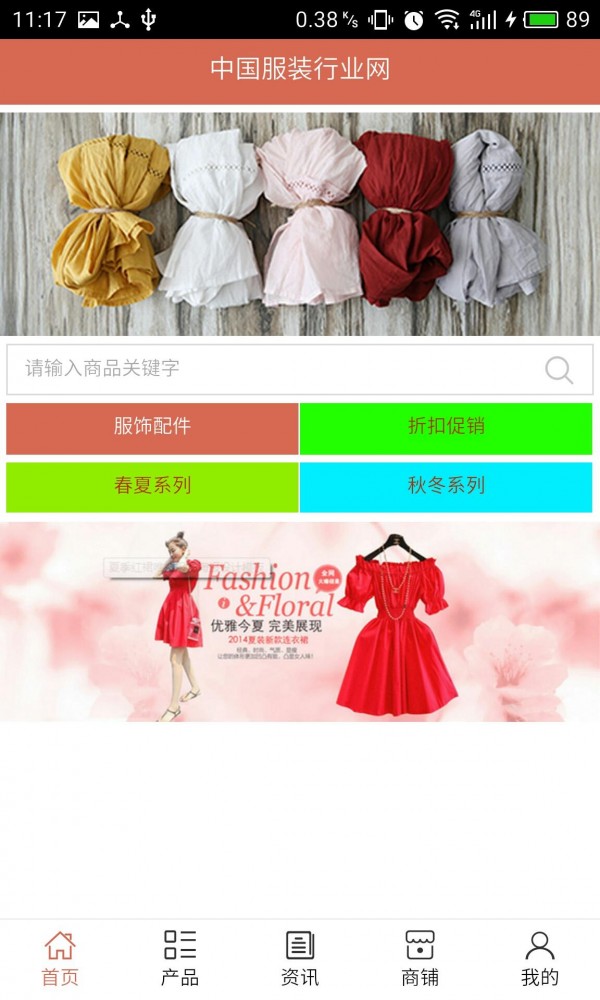Go to the 我的 profile tab

pyautogui.click(x=540, y=958)
